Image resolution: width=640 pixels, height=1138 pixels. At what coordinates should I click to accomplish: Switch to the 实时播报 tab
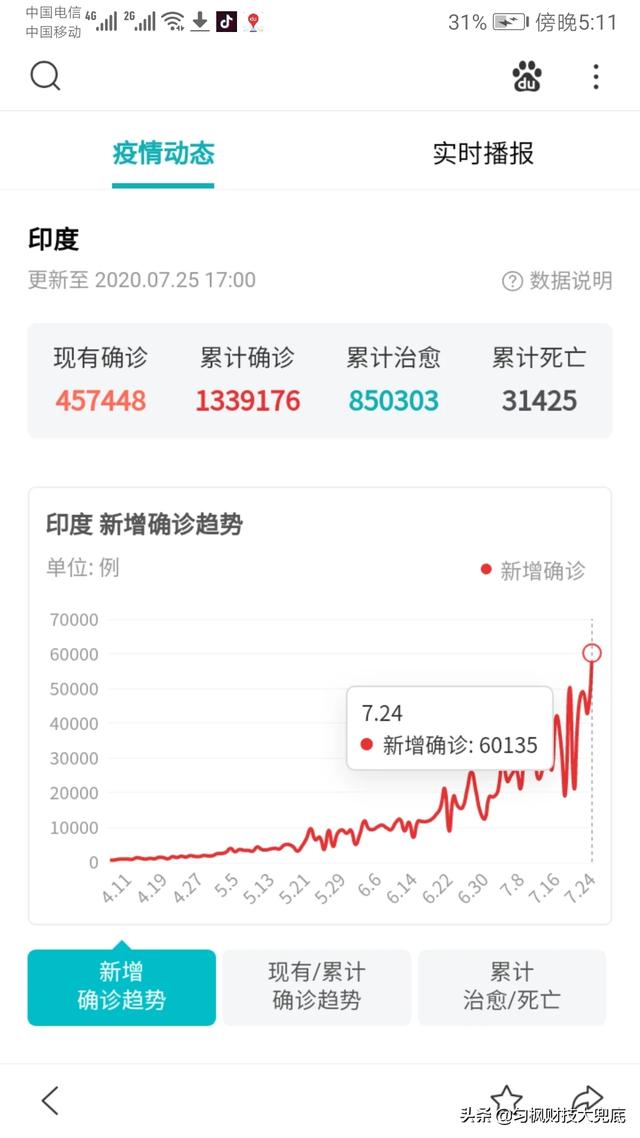pos(483,153)
